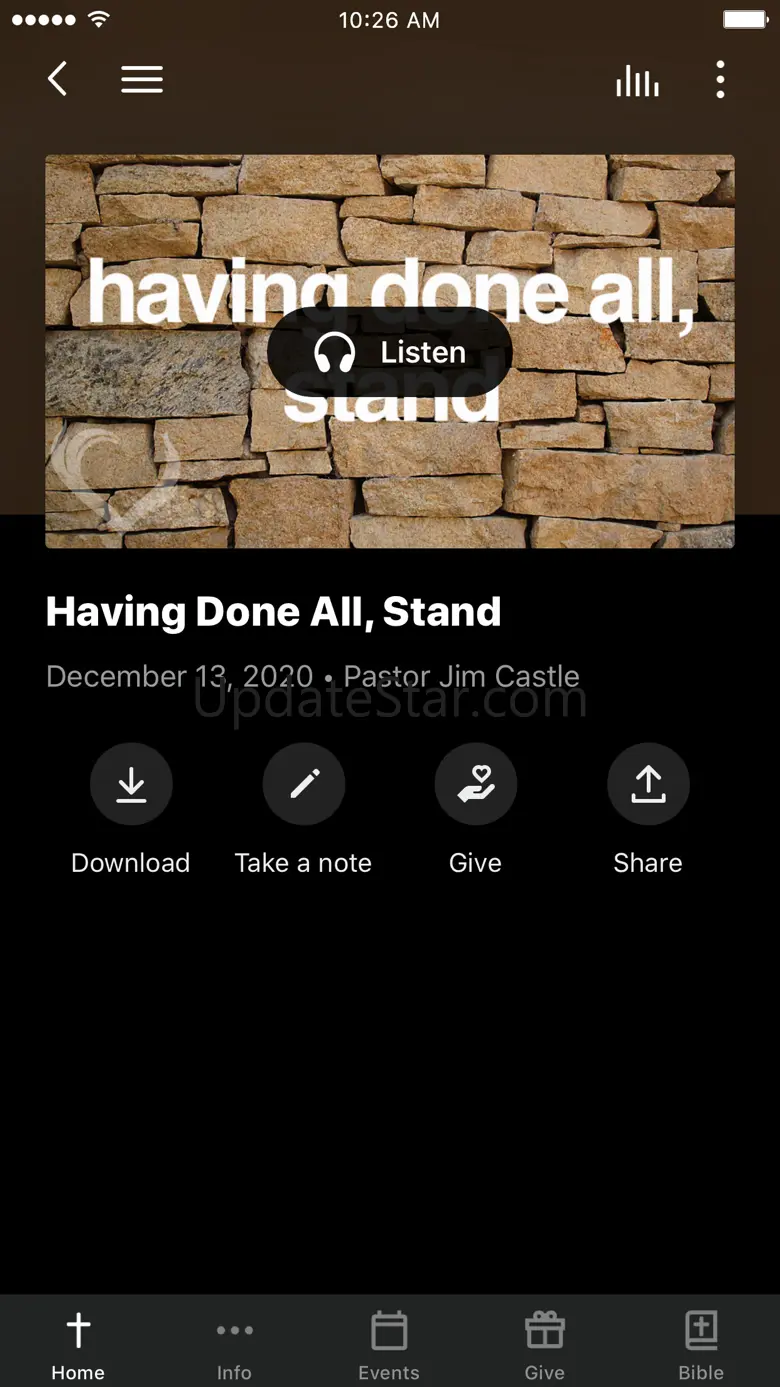The height and width of the screenshot is (1387, 780).
Task: Go back using the top-left arrow
Action: point(58,79)
